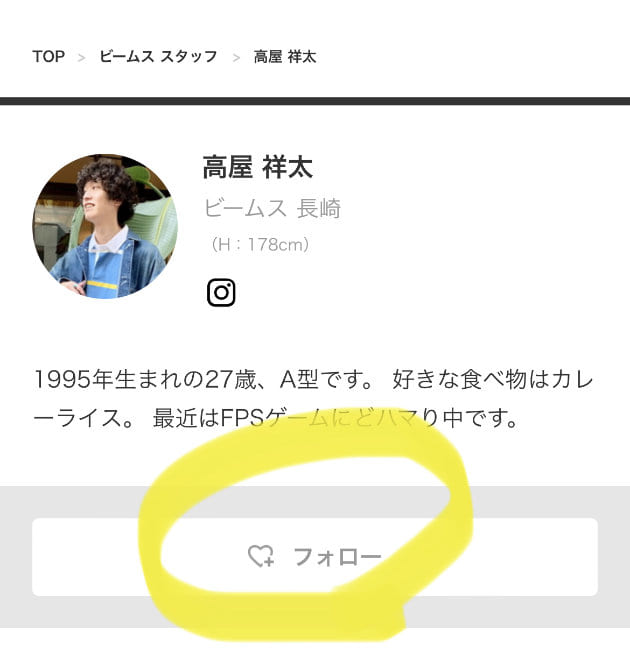Viewport: 630px width, 656px height.
Task: Go to TOP in the breadcrumb
Action: point(48,57)
